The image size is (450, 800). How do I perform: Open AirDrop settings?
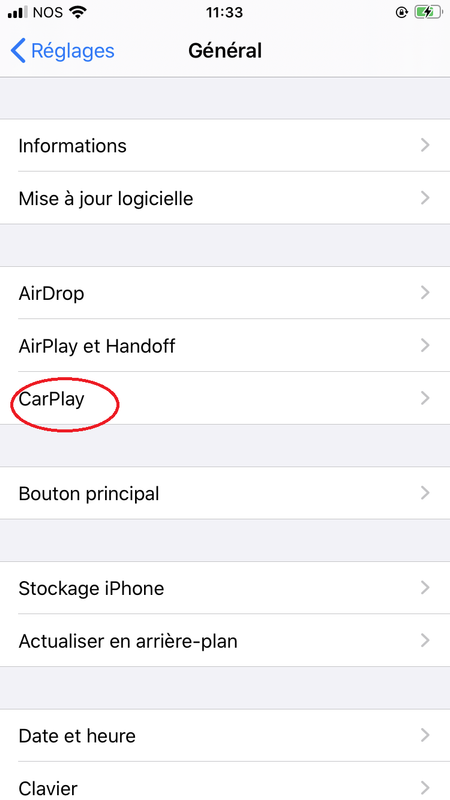point(225,293)
